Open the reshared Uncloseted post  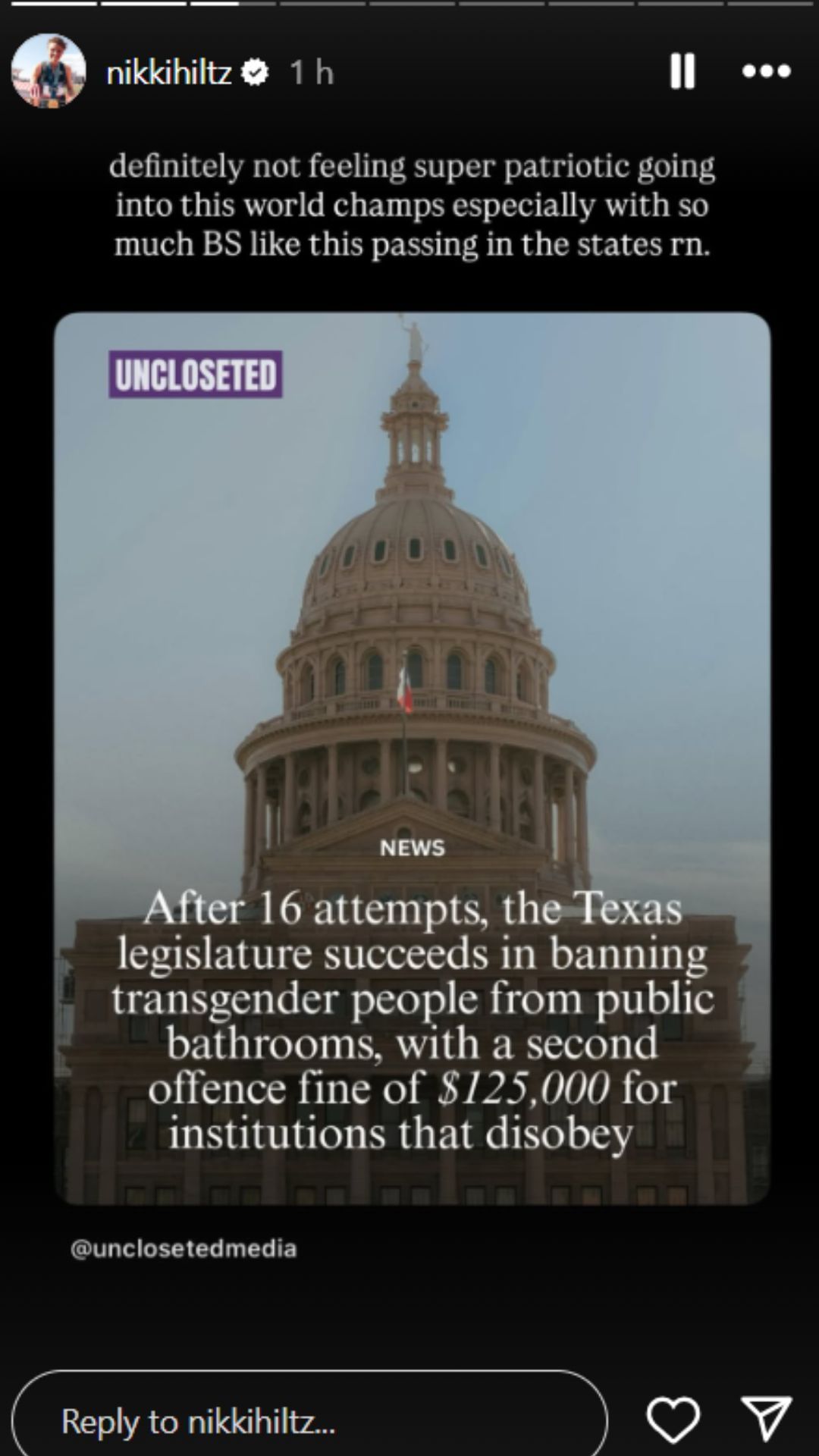coord(412,758)
